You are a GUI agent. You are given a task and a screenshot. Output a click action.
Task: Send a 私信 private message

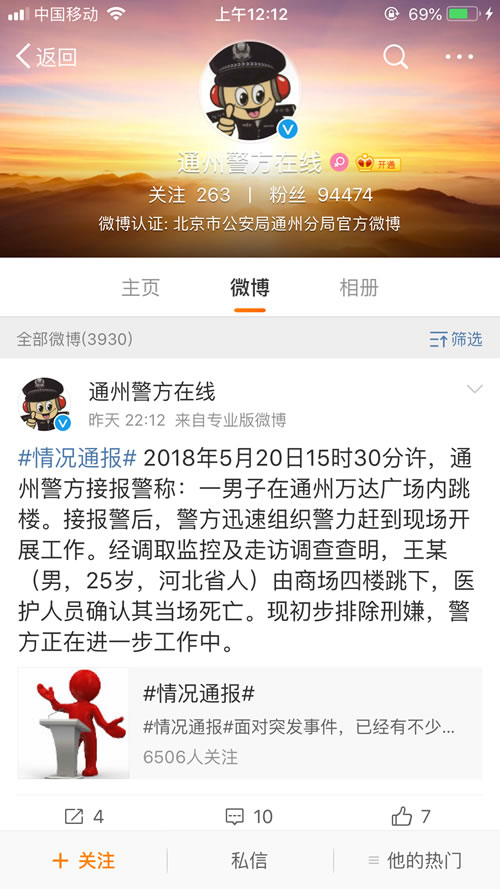[249, 861]
